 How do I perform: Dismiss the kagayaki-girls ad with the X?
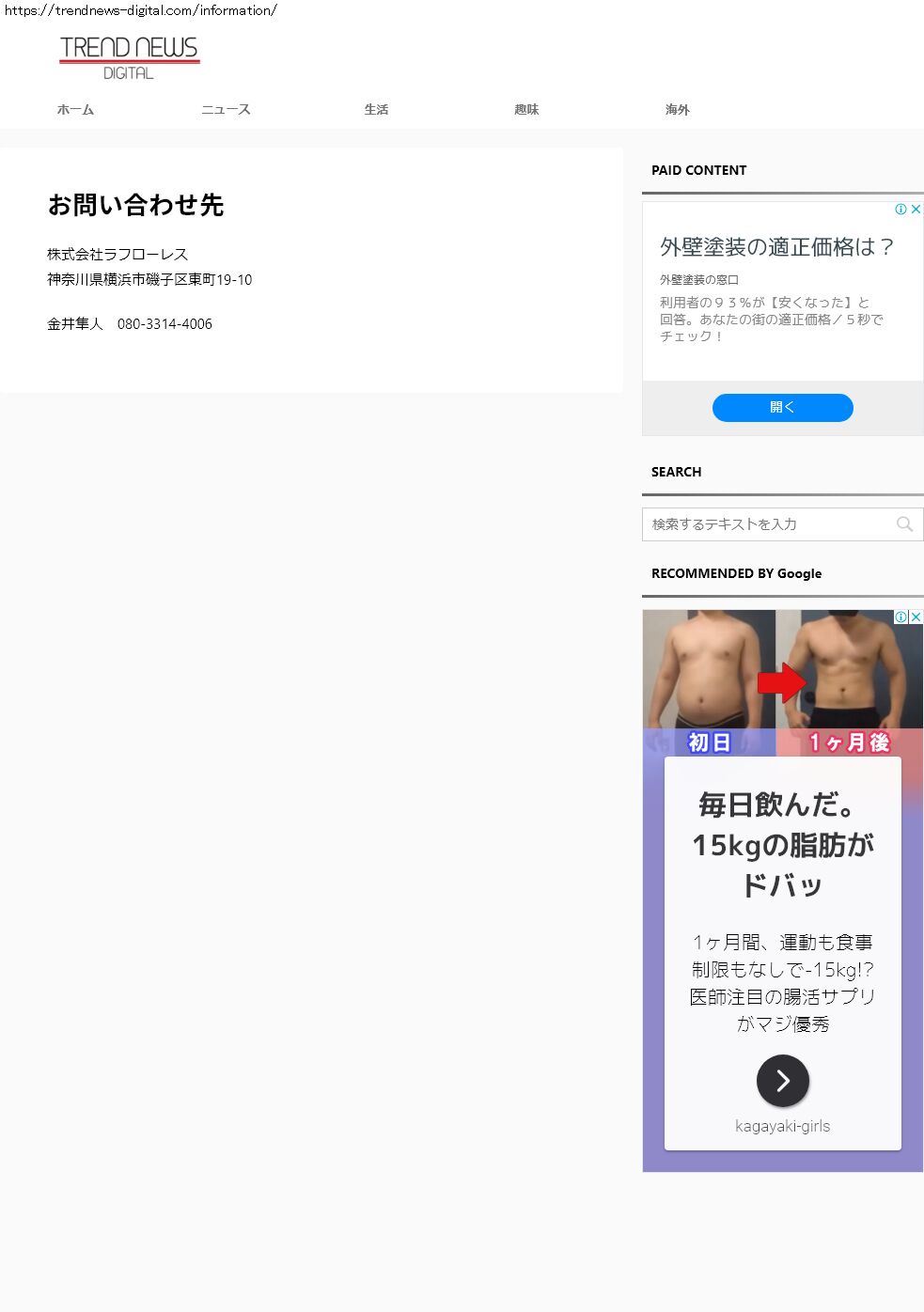pyautogui.click(x=916, y=617)
